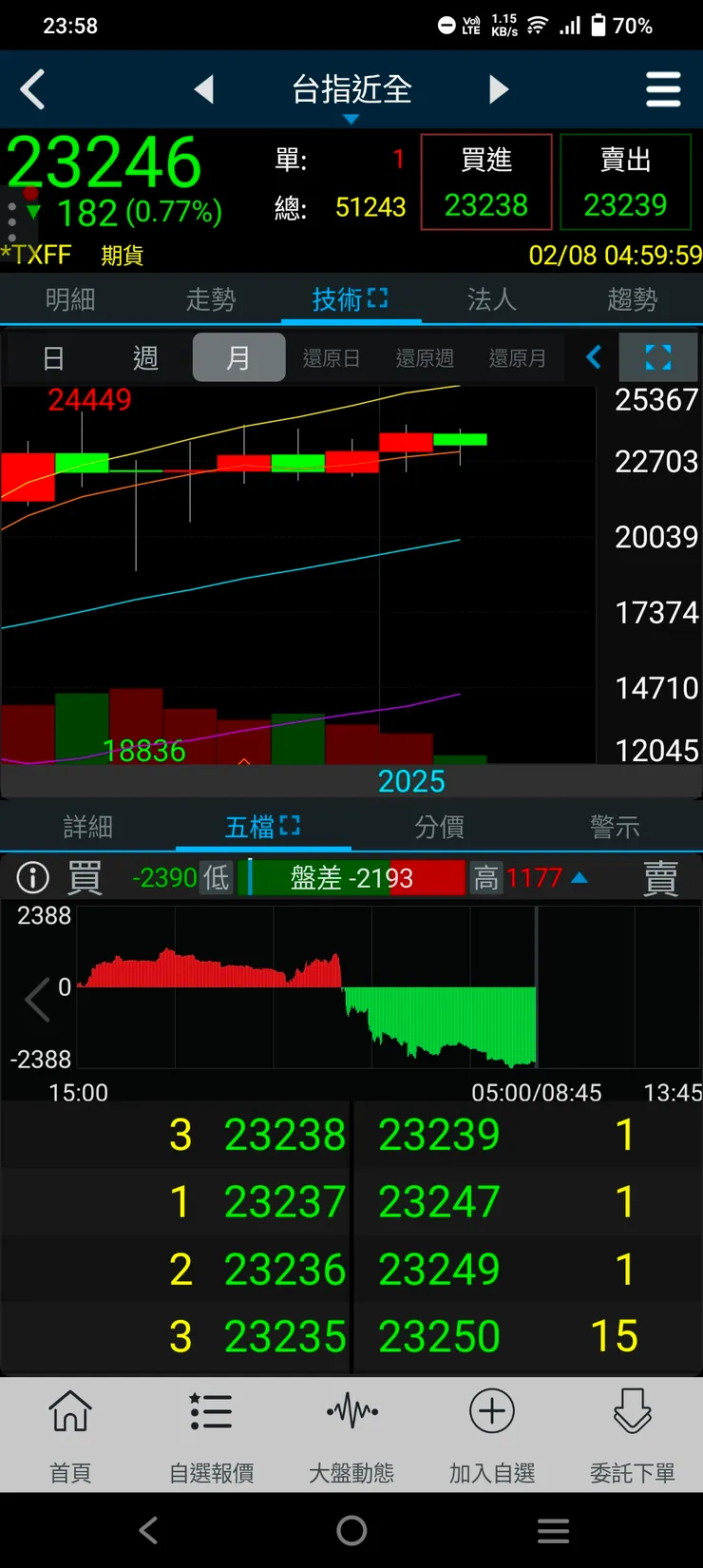The width and height of the screenshot is (703, 1568).
Task: Open the 台指近全 contract dropdown
Action: 351,95
